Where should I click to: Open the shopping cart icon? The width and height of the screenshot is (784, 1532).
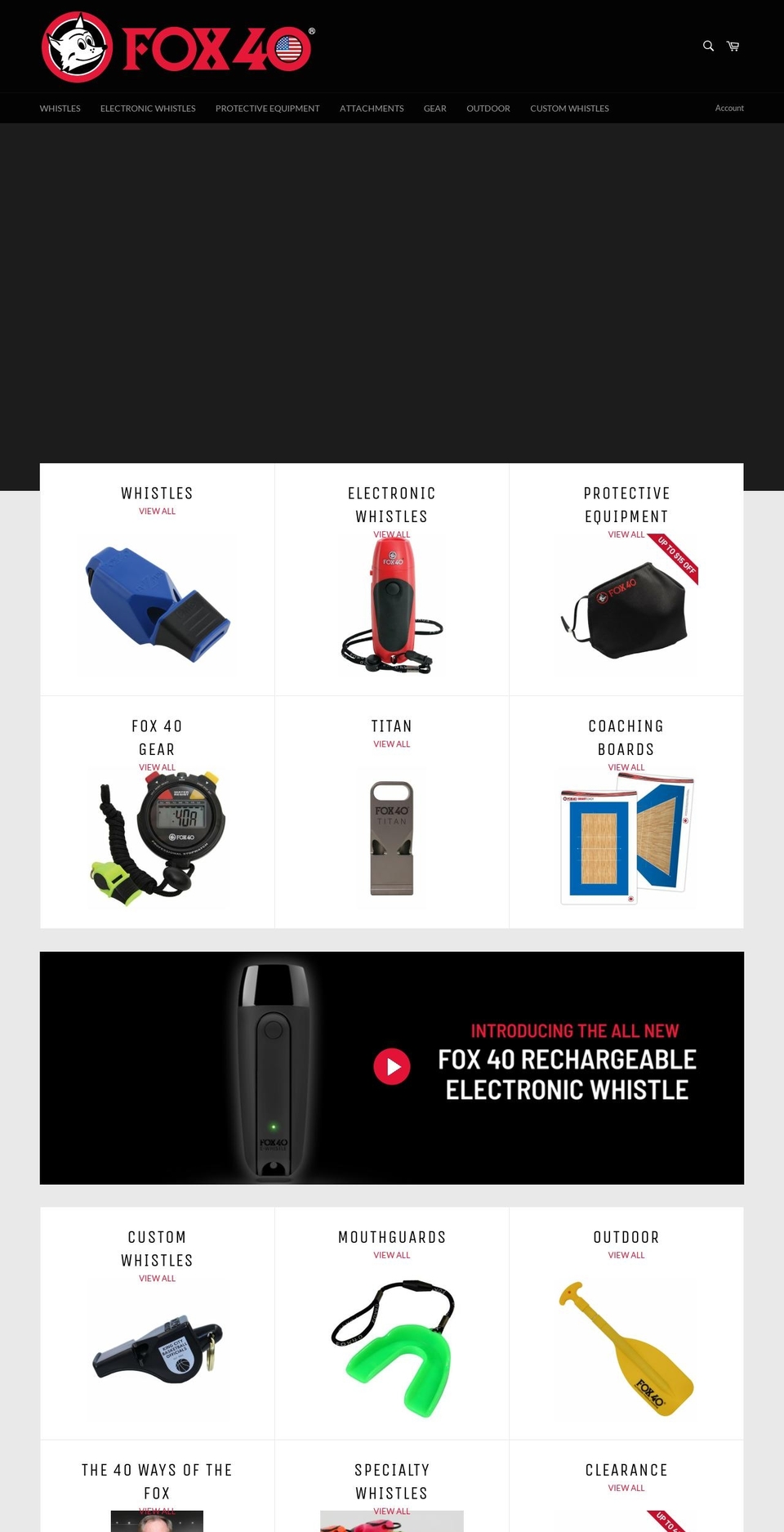pyautogui.click(x=732, y=47)
